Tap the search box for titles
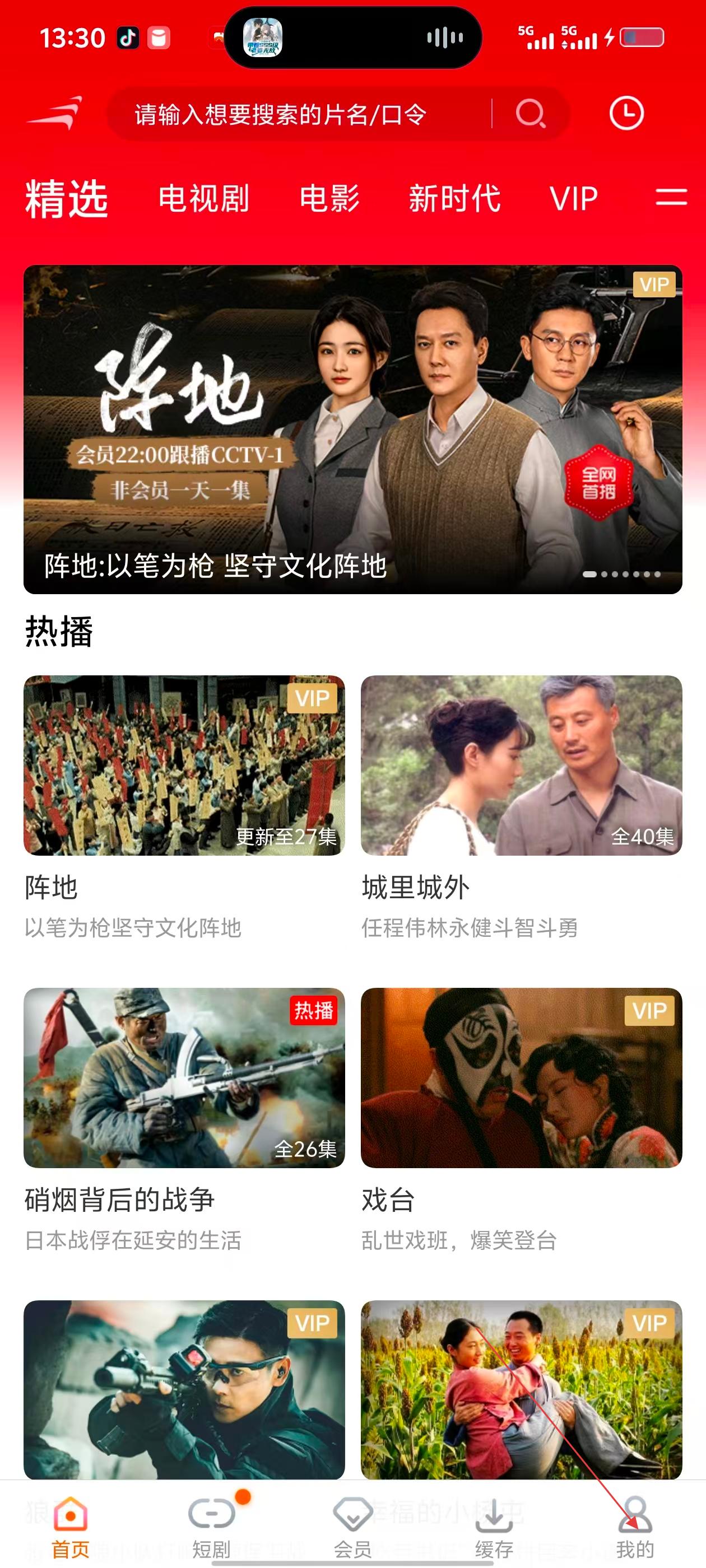This screenshot has height=1568, width=706. (x=299, y=114)
